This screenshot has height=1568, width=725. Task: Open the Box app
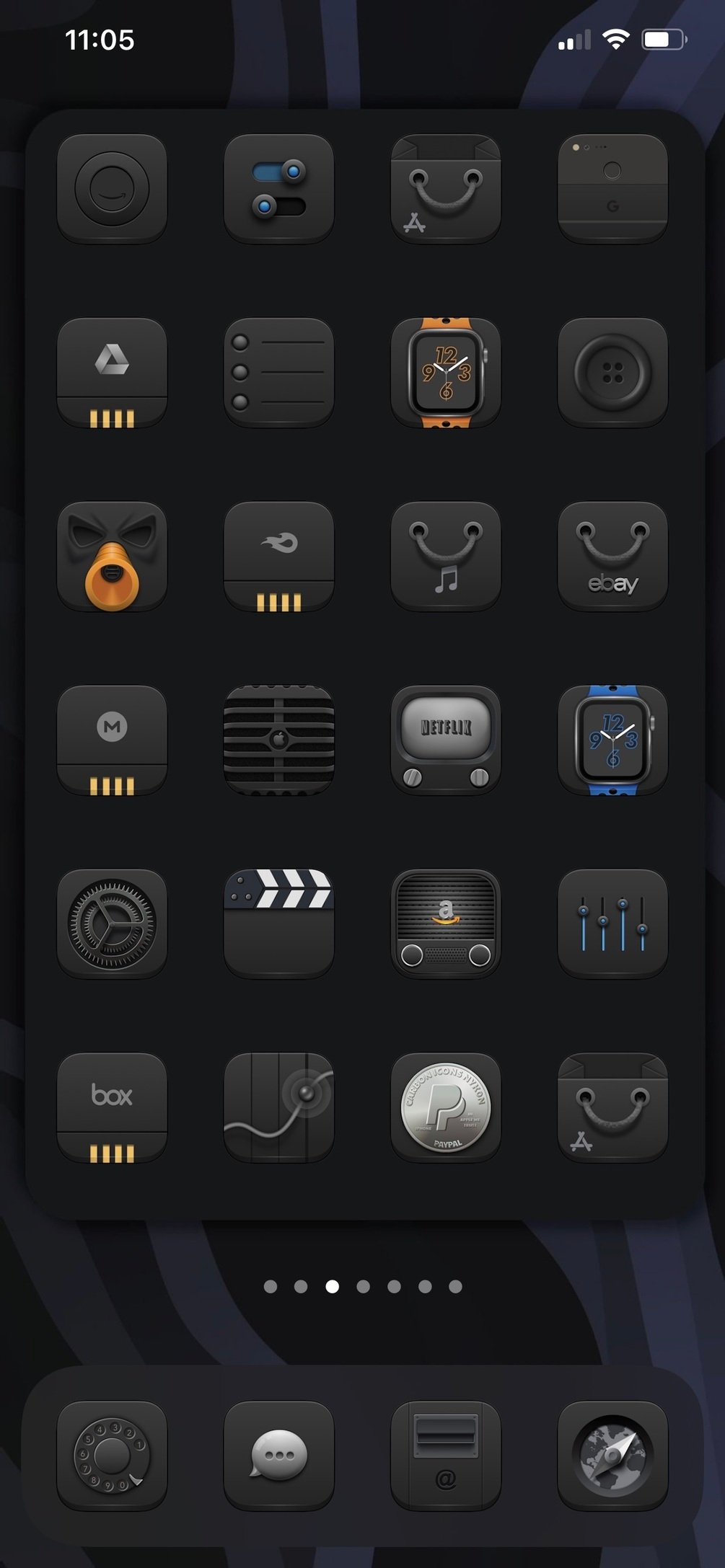coord(112,1107)
